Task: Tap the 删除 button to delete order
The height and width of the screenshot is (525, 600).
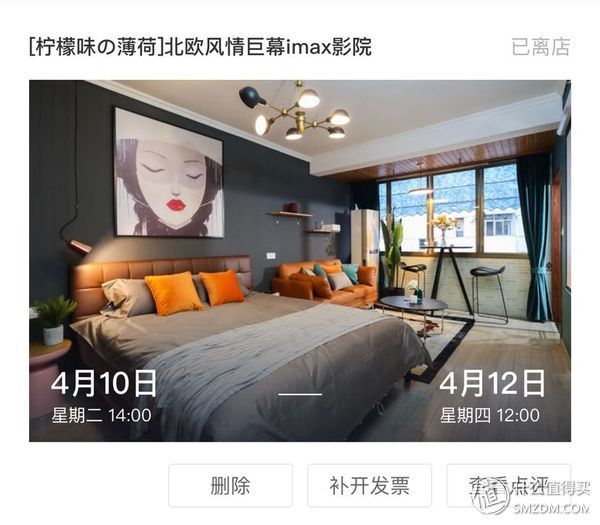Action: pos(230,486)
